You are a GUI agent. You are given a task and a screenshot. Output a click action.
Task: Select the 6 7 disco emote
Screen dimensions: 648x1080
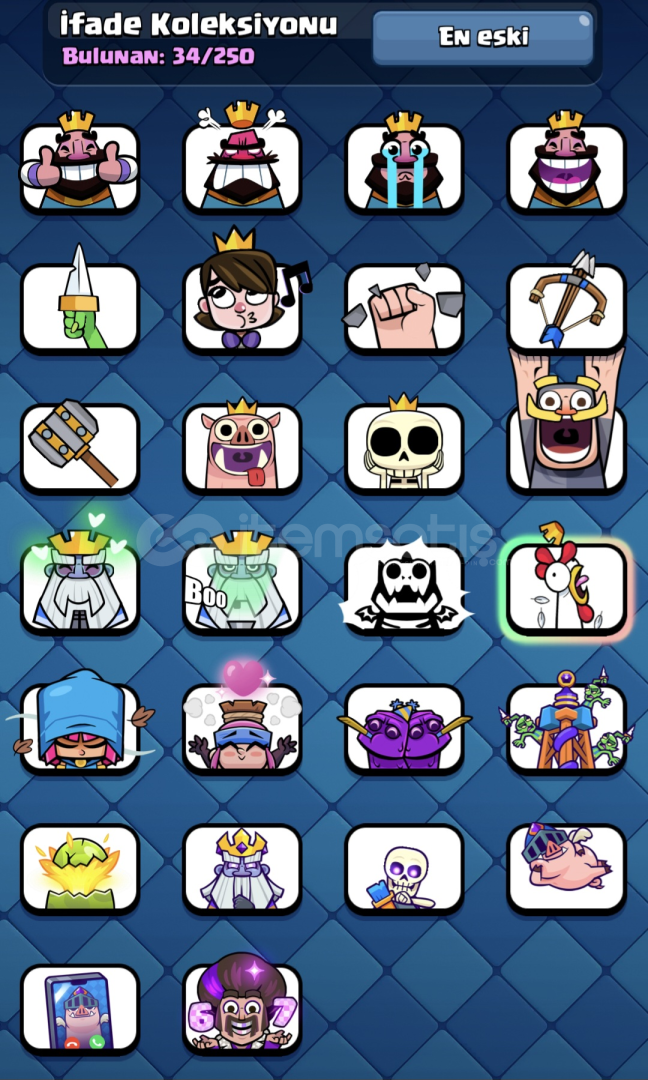click(242, 1007)
